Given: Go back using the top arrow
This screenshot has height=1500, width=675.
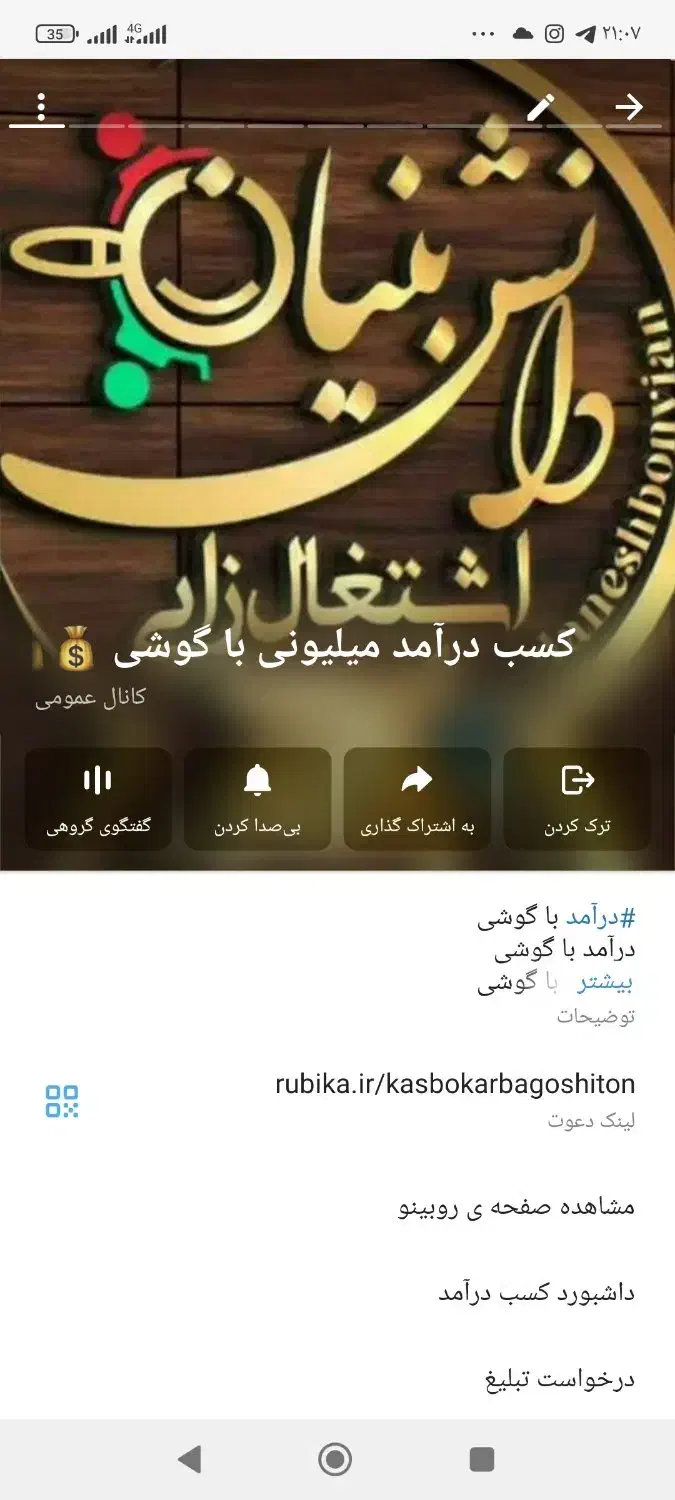Looking at the screenshot, I should pos(629,107).
